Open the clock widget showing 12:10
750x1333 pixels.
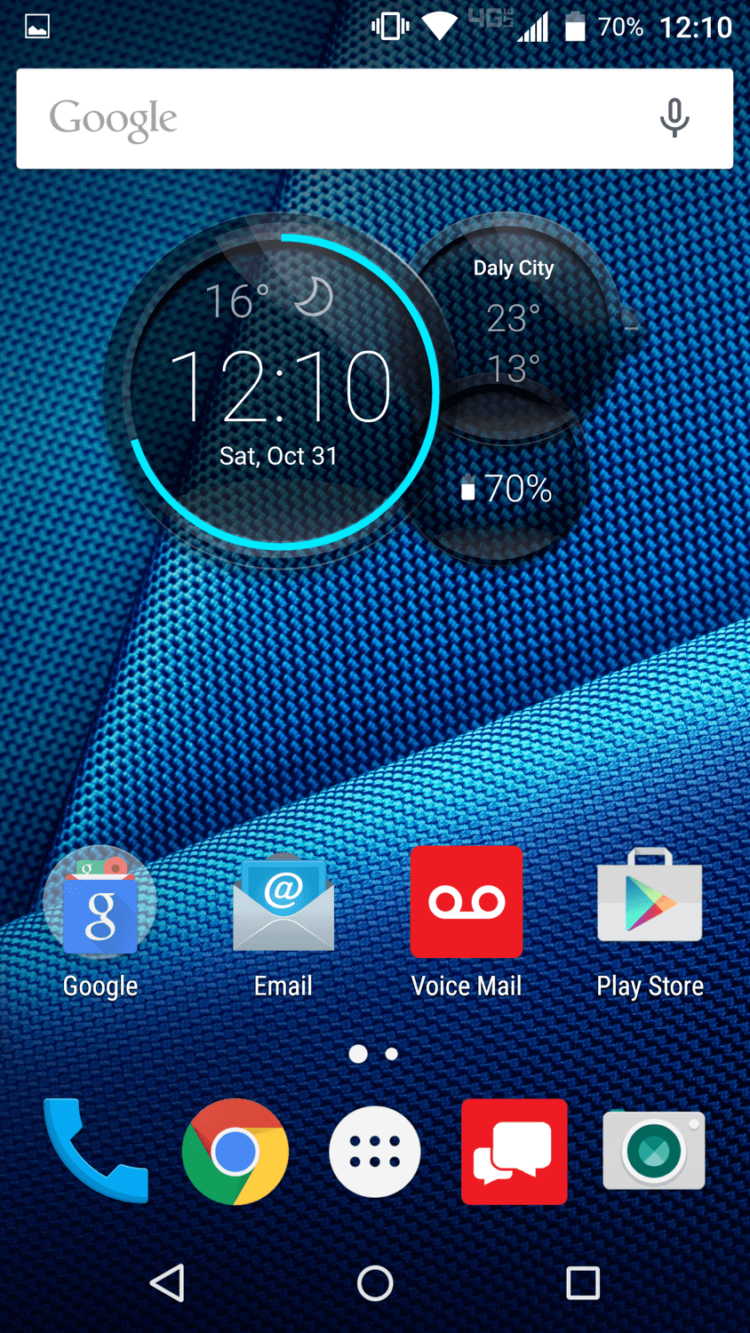click(x=280, y=390)
